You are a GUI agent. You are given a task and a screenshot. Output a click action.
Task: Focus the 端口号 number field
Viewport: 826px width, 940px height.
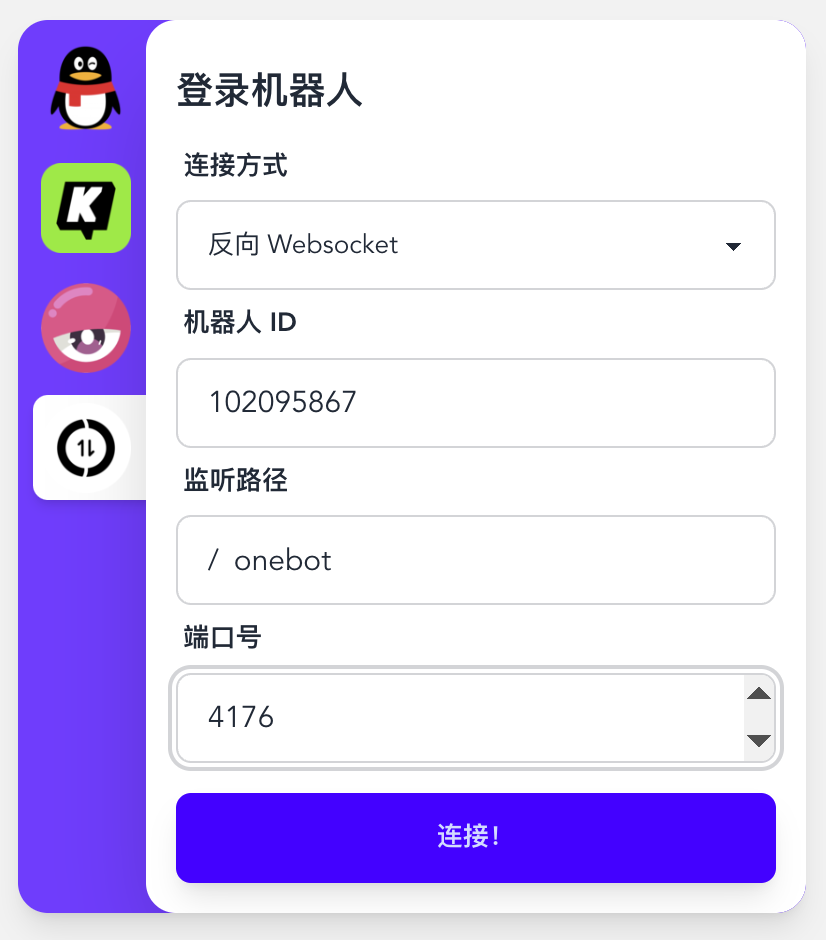point(460,717)
